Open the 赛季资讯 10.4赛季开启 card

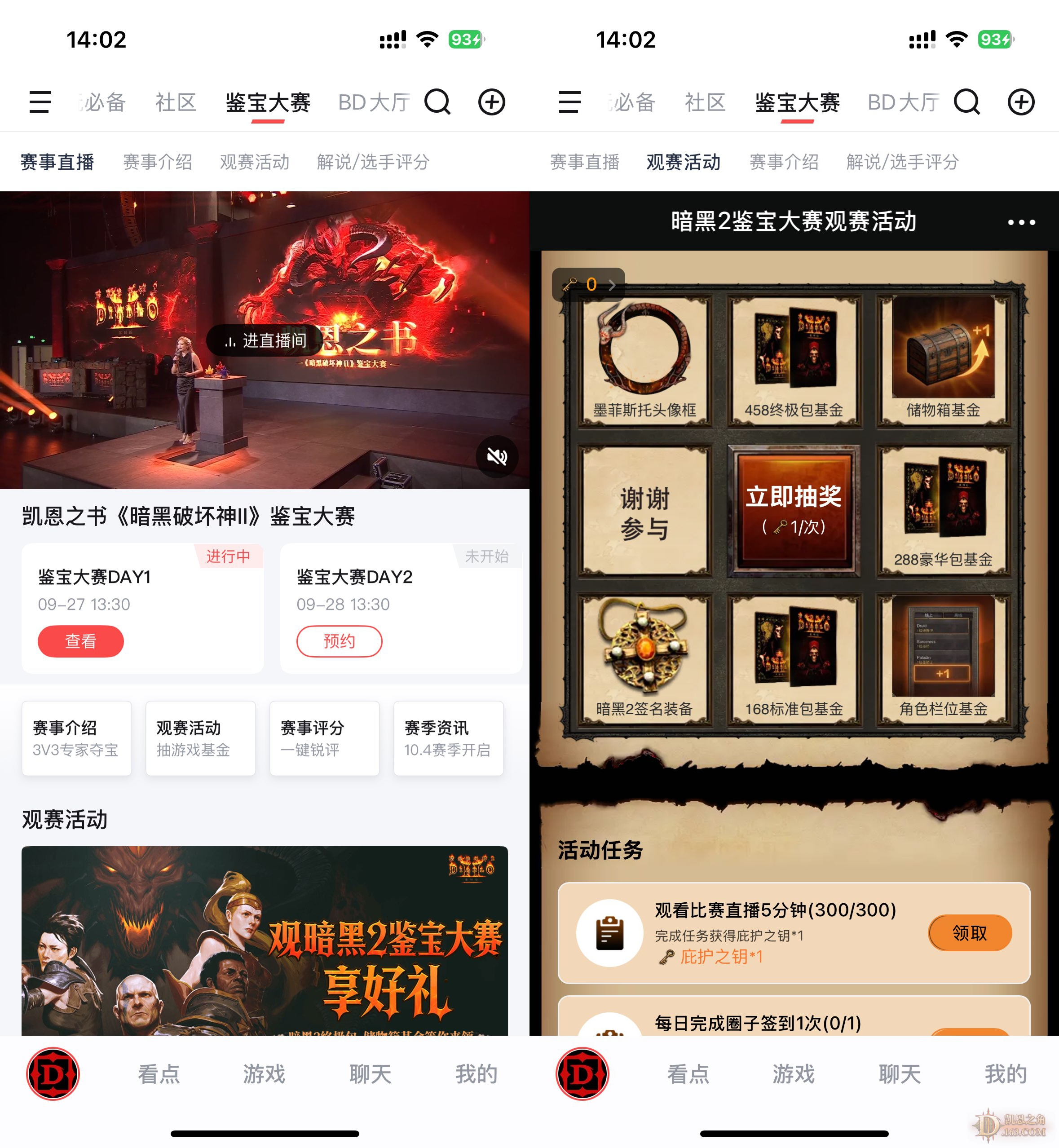448,738
